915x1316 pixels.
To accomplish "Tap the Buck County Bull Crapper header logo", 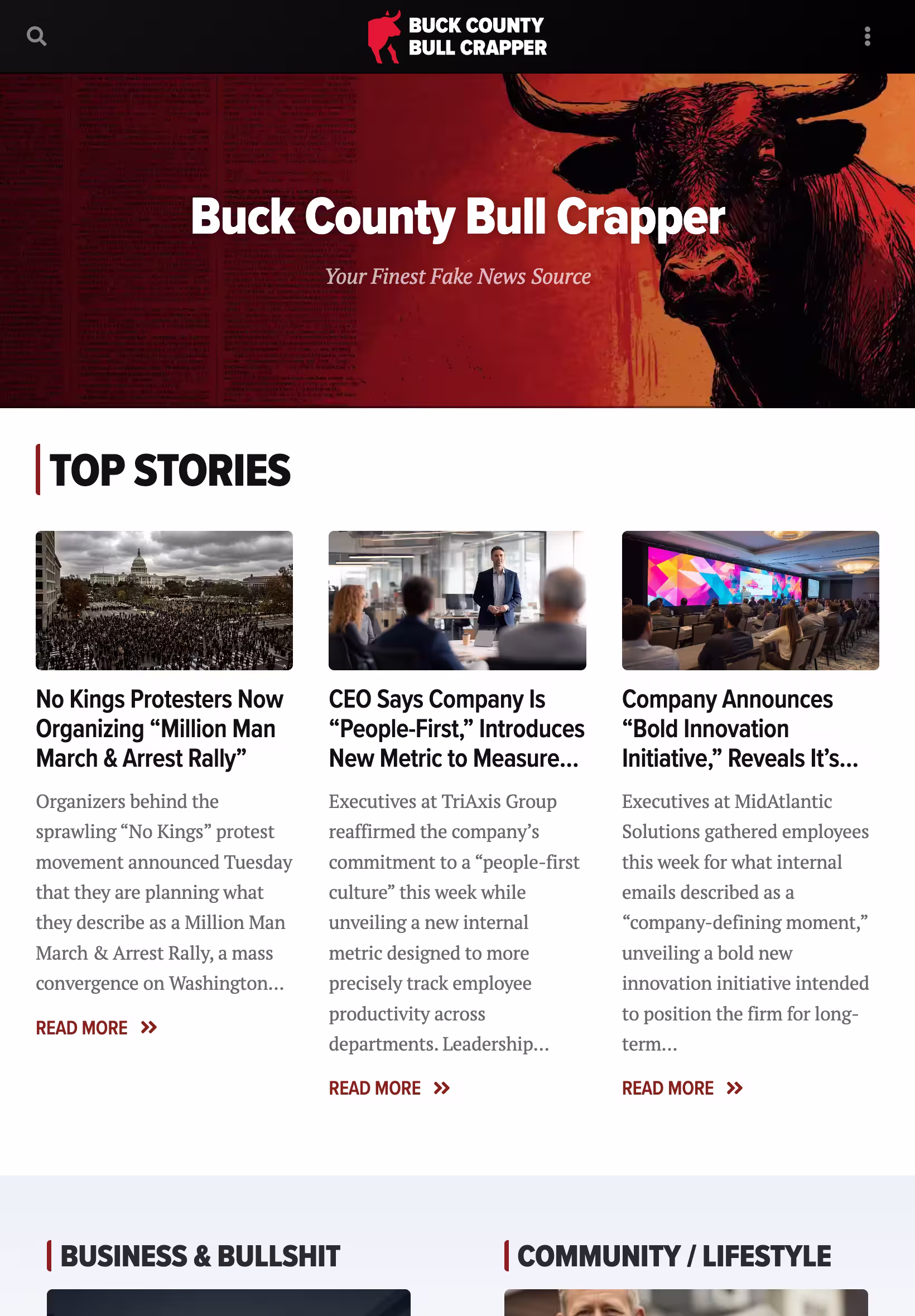I will pos(457,36).
